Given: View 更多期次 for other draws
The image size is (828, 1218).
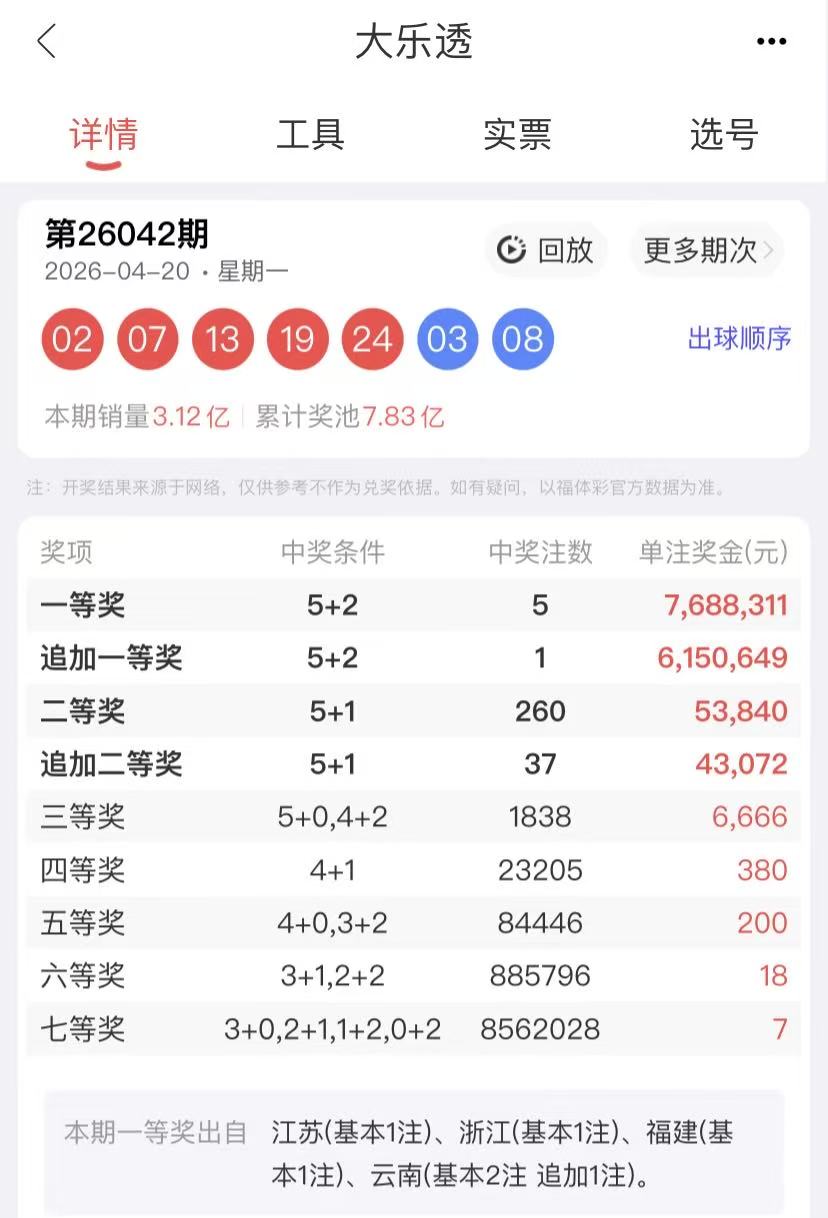Looking at the screenshot, I should coord(707,250).
